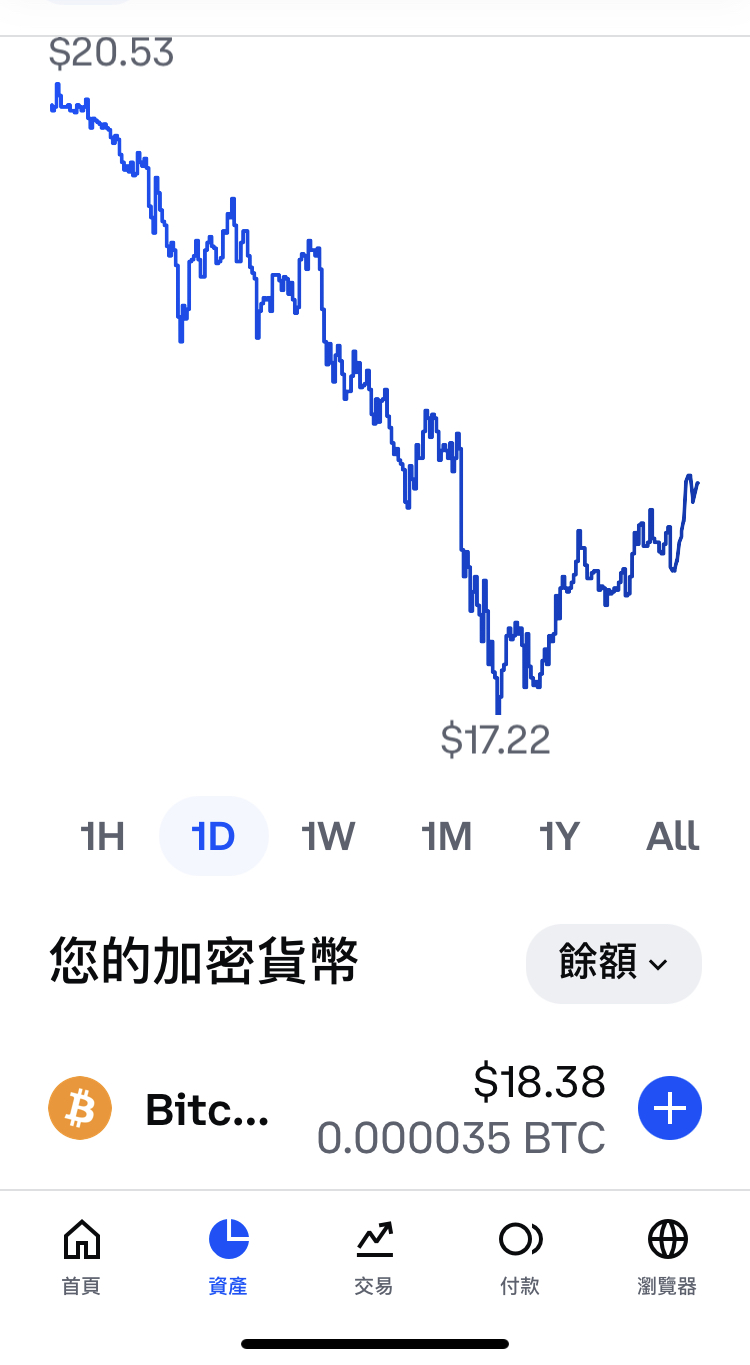The image size is (750, 1365).
Task: Show the 1M price chart
Action: (x=446, y=836)
